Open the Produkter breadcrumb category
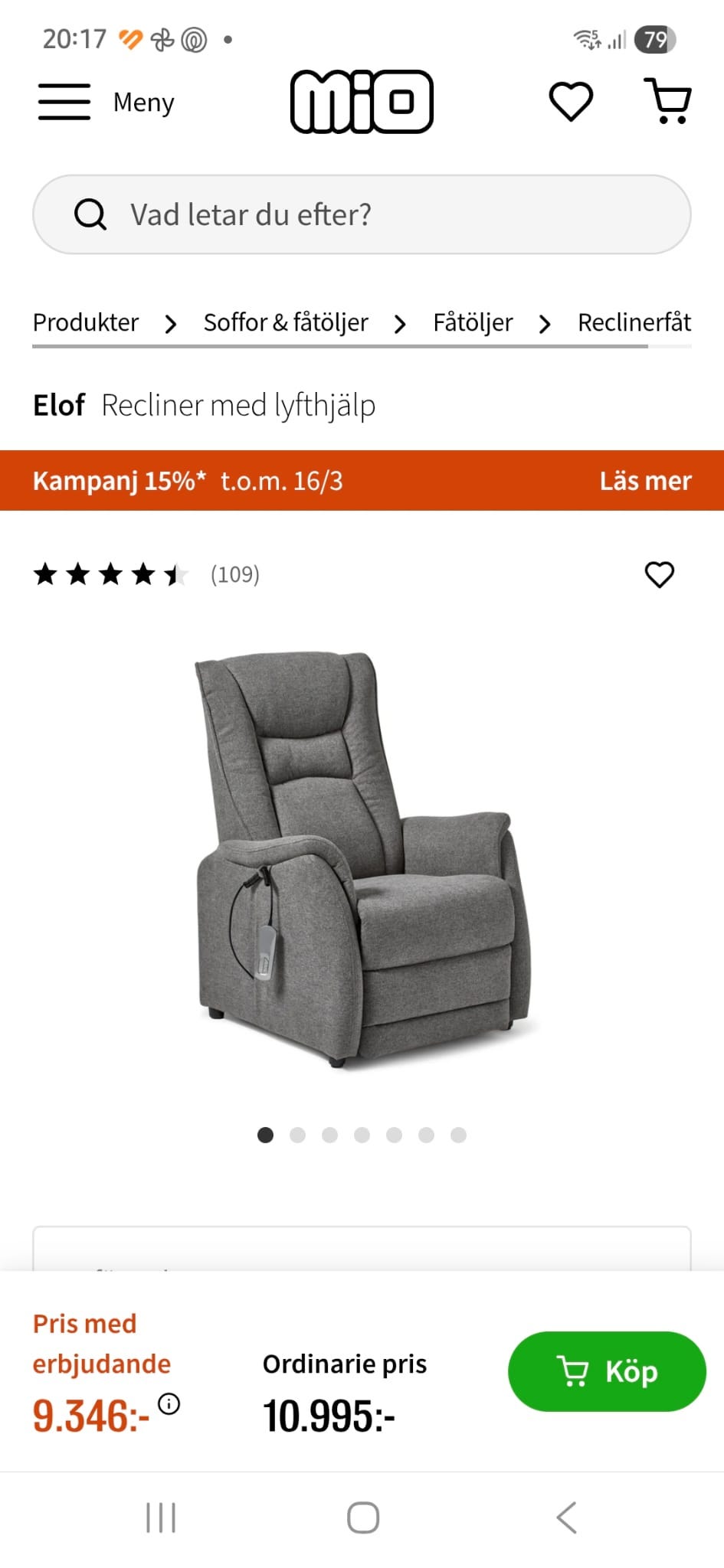This screenshot has width=724, height=1568. 85,322
